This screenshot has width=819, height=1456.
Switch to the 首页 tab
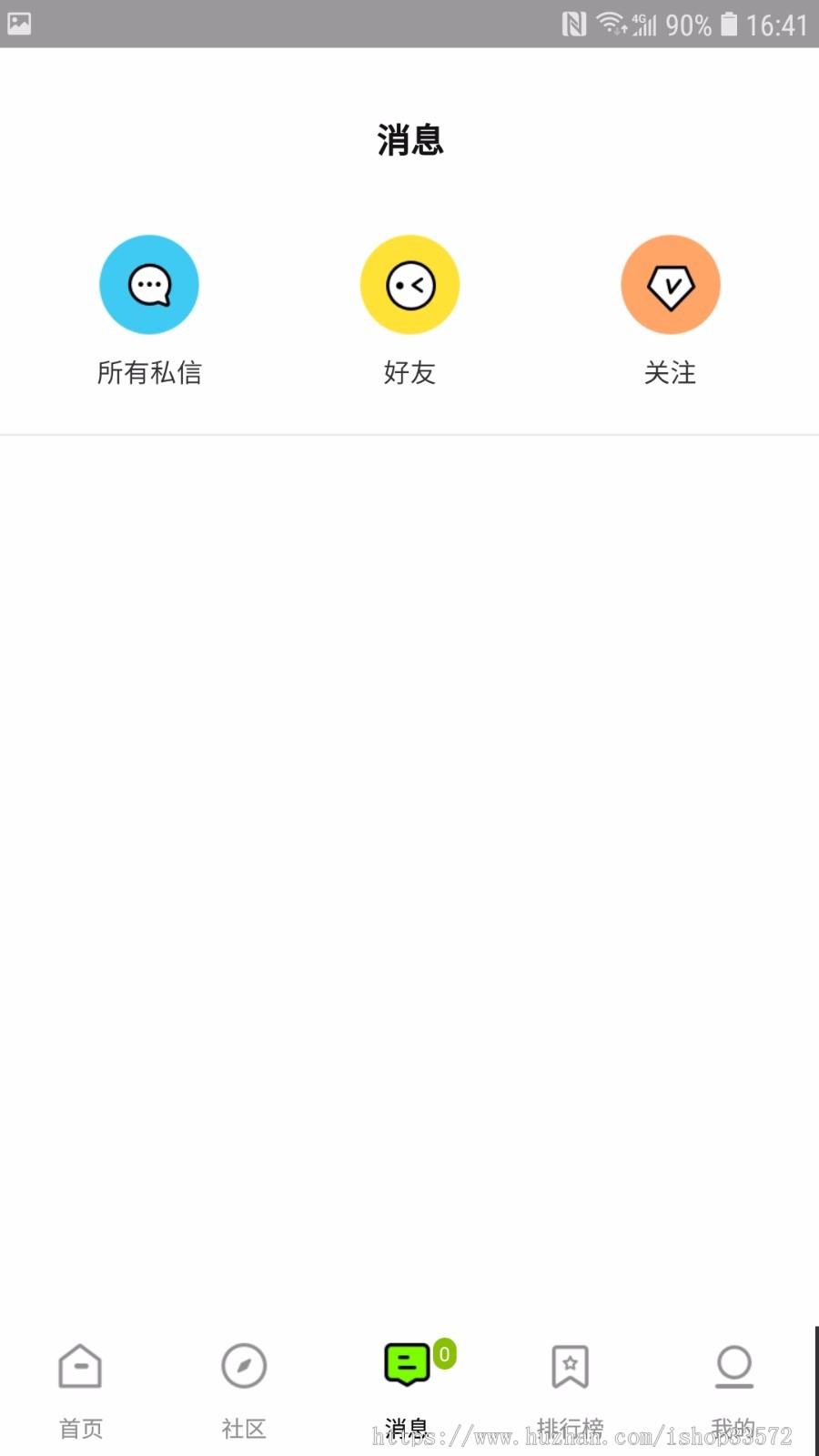tap(80, 1427)
